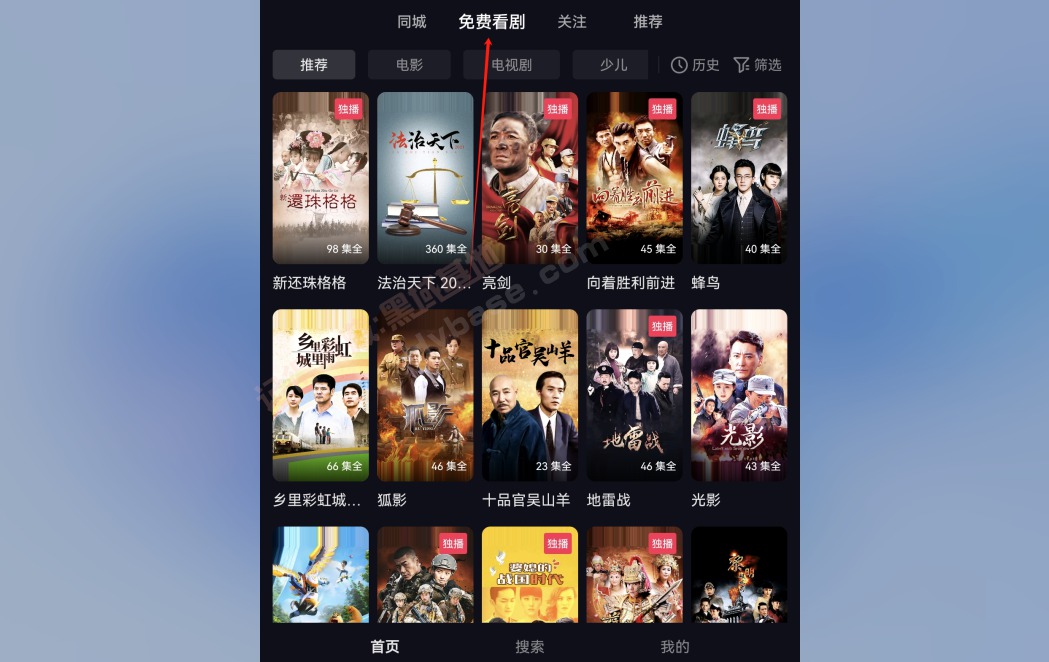The image size is (1049, 662).
Task: Switch to the 搜索 bottom tab
Action: point(530,646)
